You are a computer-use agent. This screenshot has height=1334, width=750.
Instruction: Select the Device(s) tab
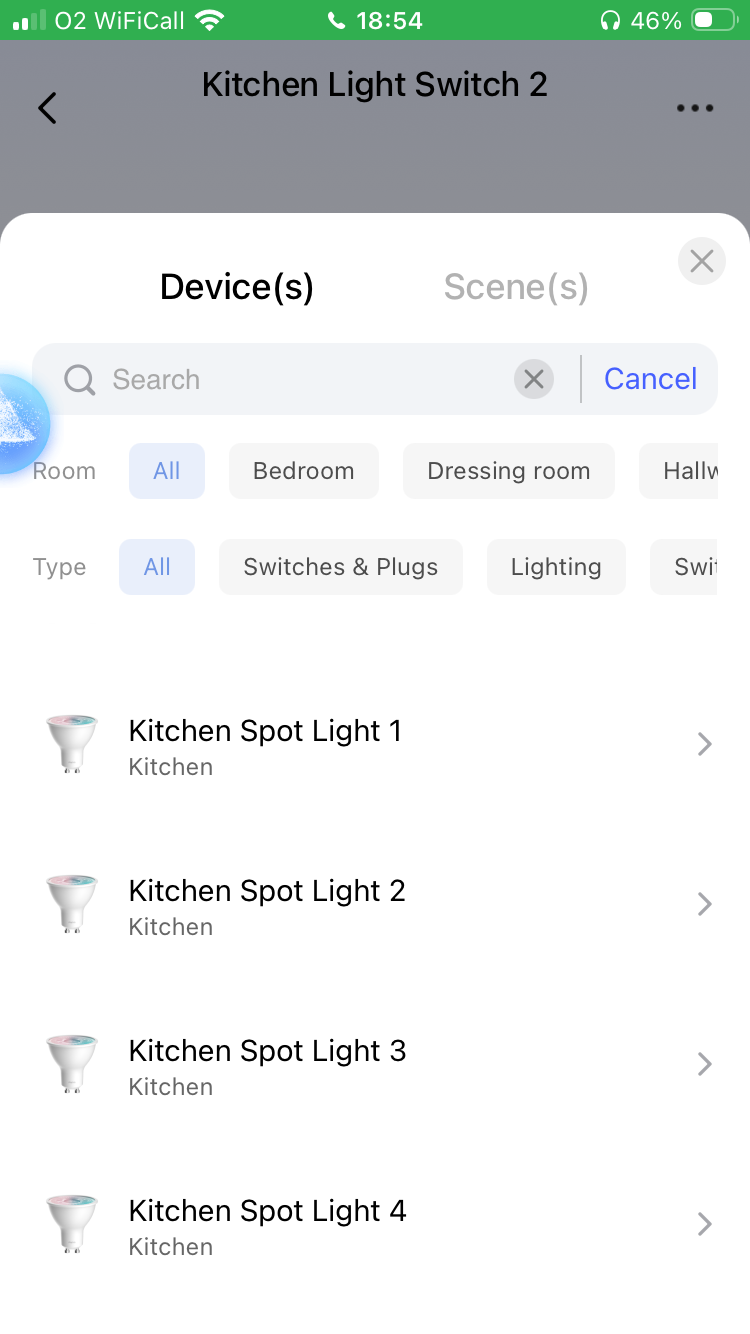[237, 287]
